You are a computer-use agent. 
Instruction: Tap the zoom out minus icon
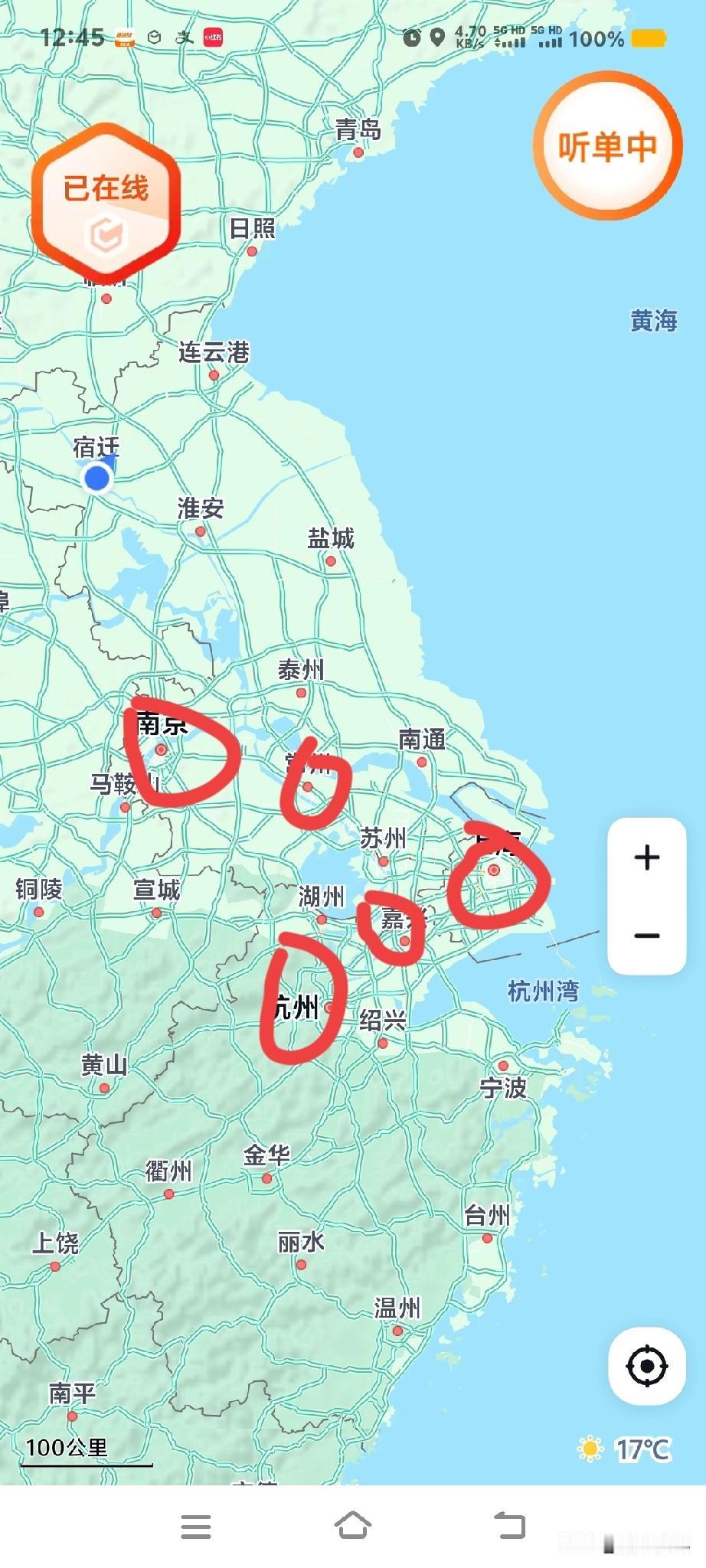pyautogui.click(x=646, y=936)
